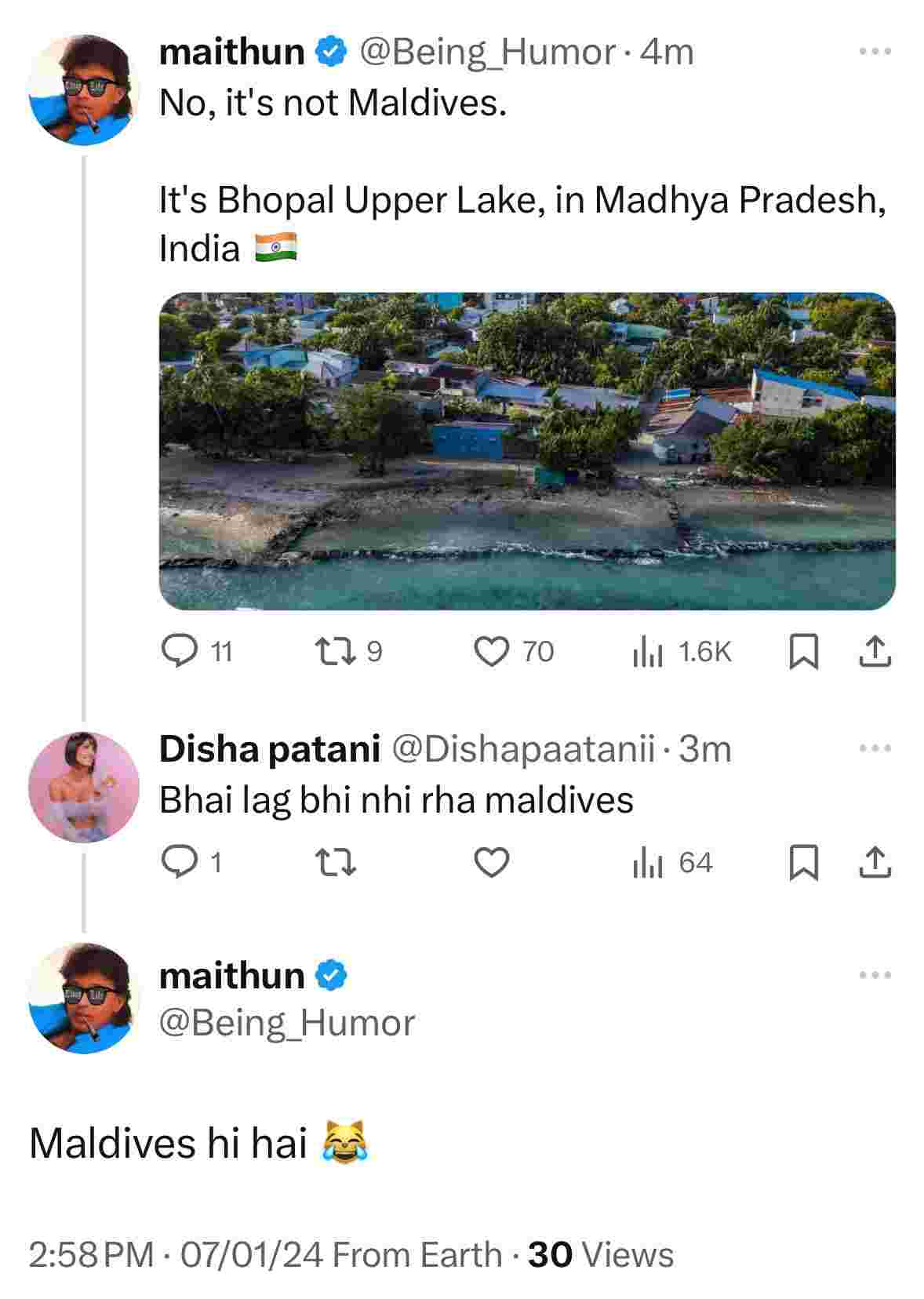The image size is (924, 1299).
Task: Bookmark Disha patani's reply
Action: [805, 863]
